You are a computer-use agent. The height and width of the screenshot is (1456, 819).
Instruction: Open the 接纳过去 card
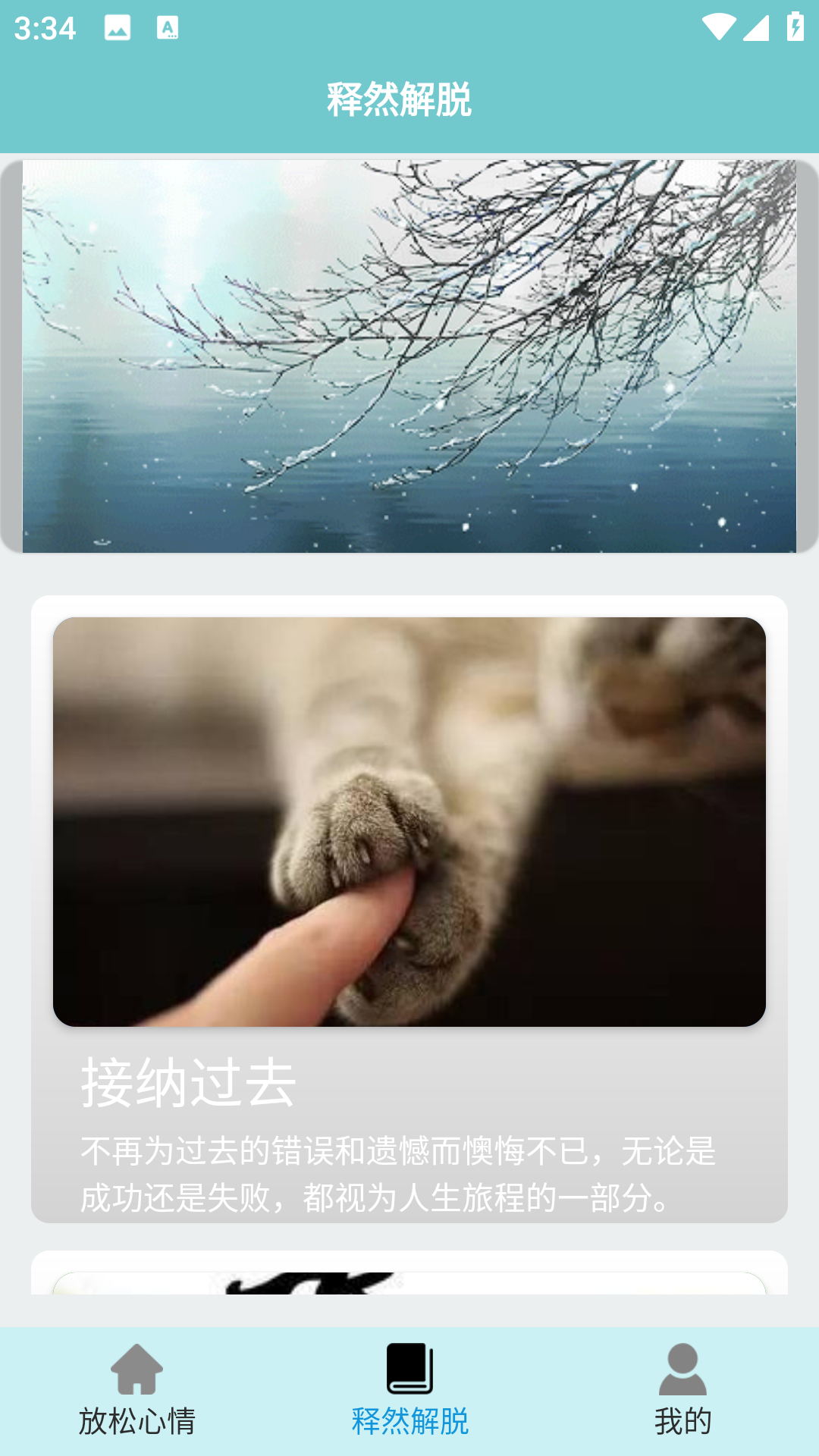point(409,910)
